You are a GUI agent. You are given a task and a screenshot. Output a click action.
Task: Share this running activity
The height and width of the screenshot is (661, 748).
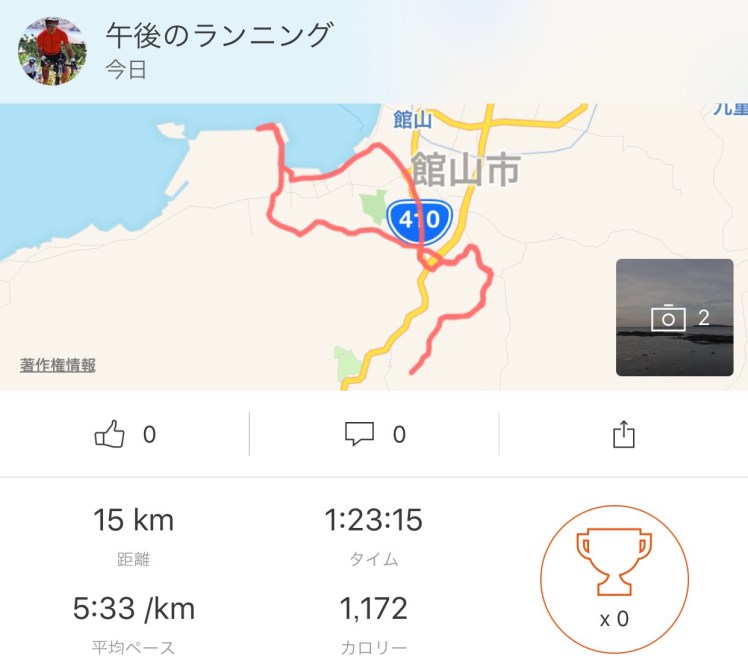click(x=623, y=434)
